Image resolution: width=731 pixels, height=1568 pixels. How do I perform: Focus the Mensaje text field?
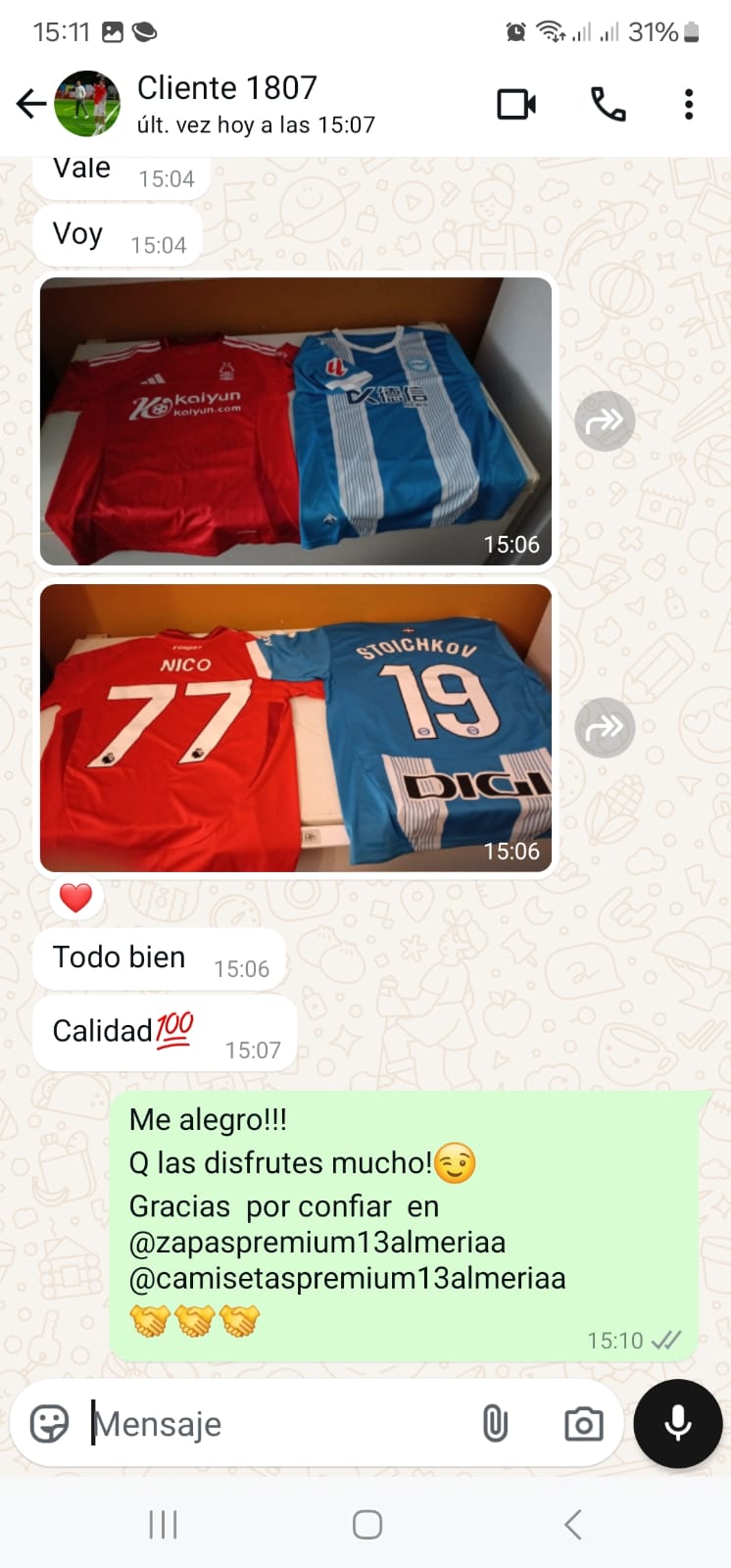[x=274, y=1424]
